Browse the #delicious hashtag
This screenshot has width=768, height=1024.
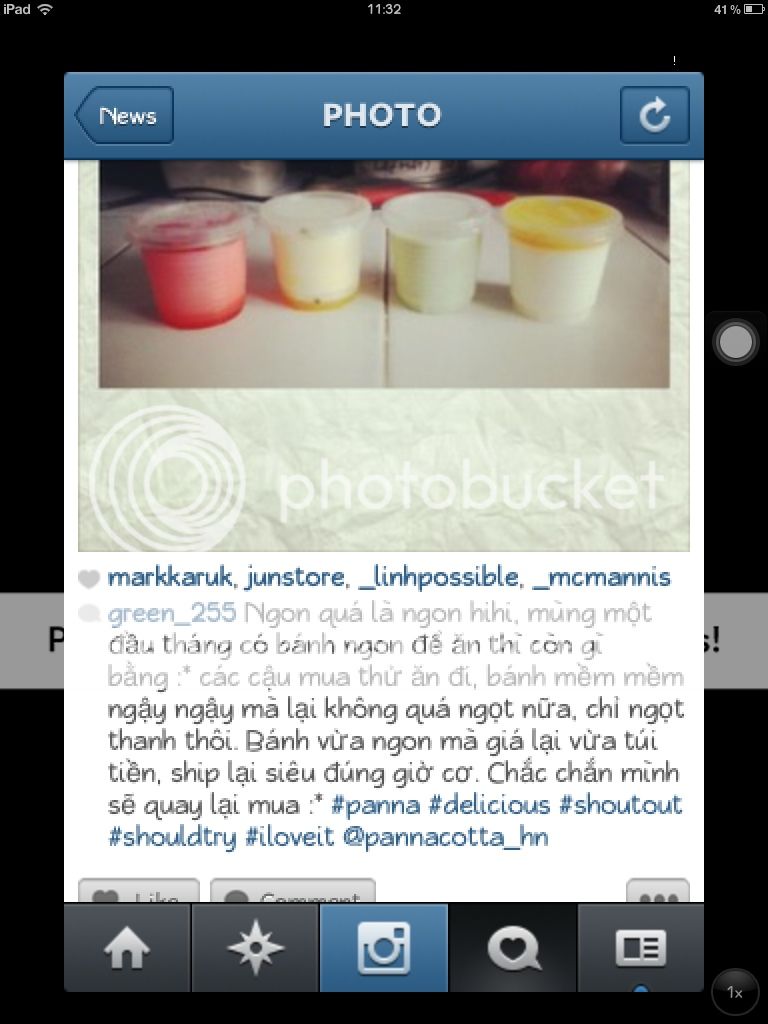click(489, 805)
